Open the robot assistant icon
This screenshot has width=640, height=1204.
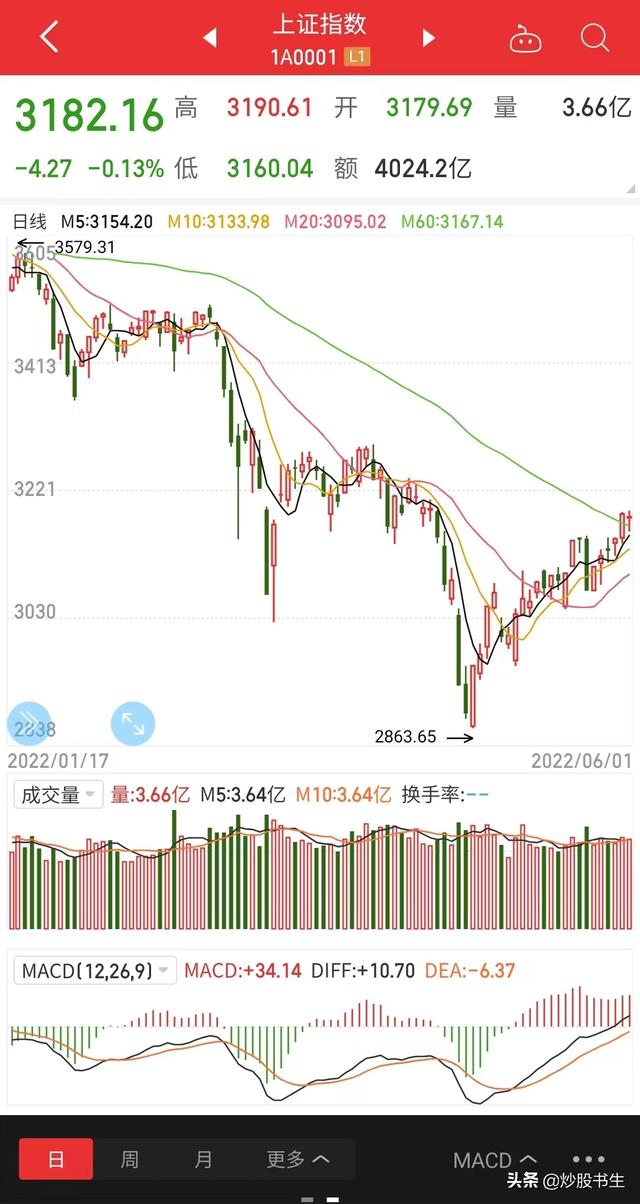[x=525, y=38]
